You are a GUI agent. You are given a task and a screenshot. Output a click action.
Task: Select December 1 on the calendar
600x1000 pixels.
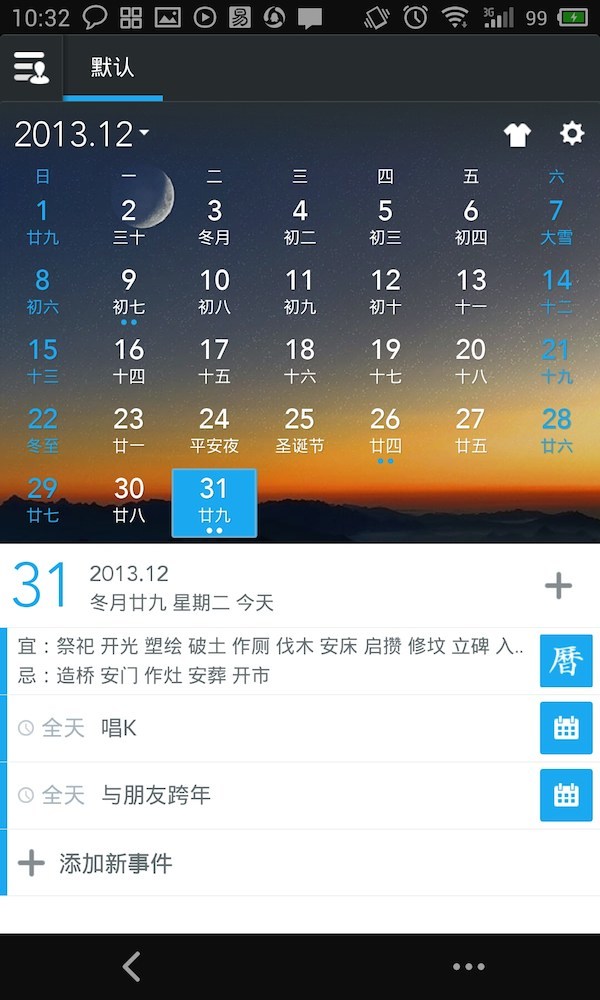pos(42,221)
